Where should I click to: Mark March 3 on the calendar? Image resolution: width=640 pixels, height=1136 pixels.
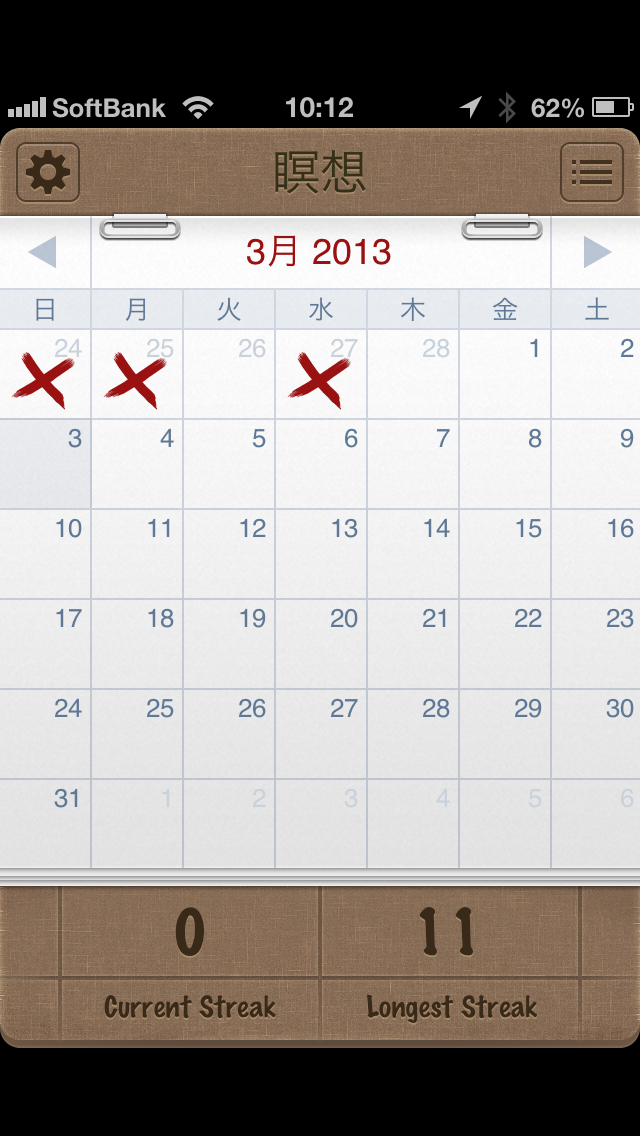(45, 464)
